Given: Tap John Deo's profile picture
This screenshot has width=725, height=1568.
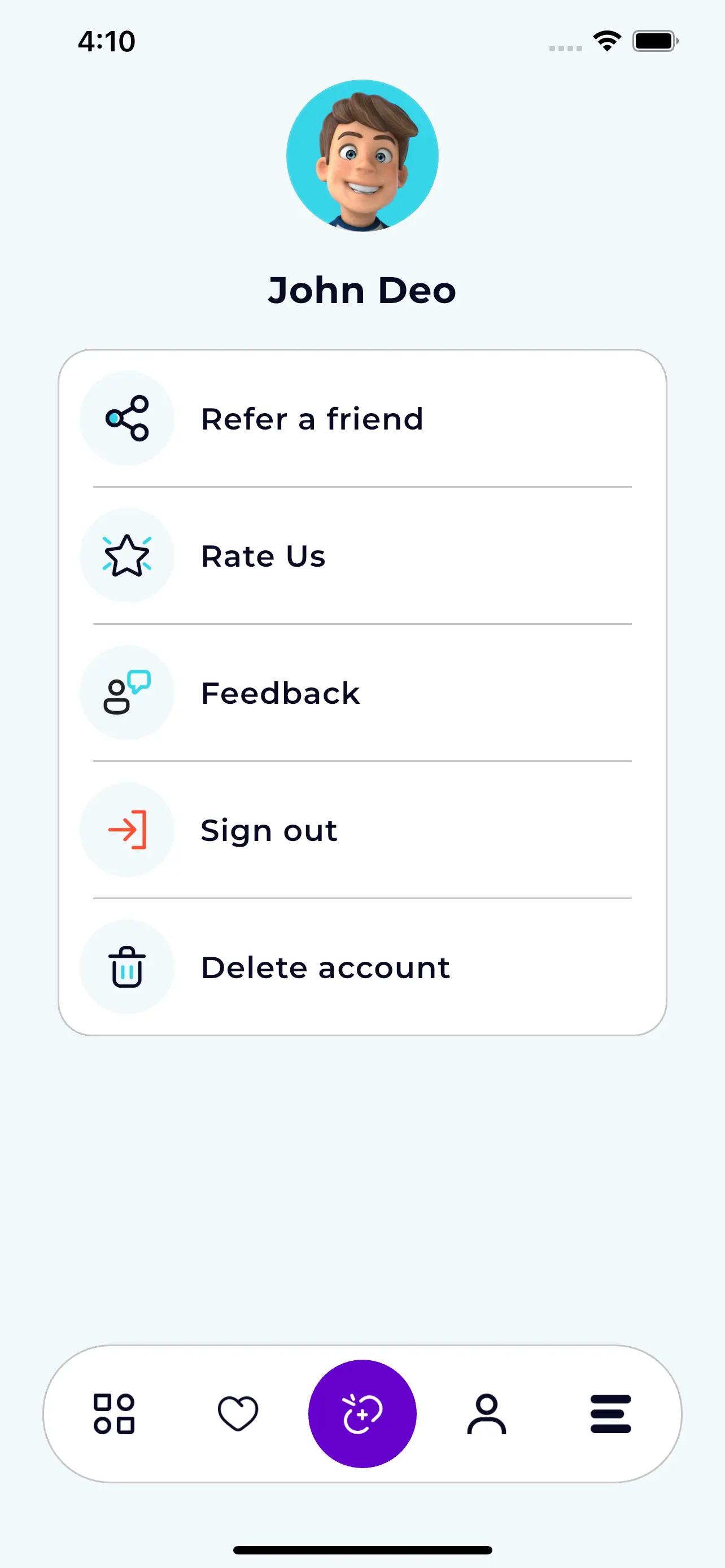Looking at the screenshot, I should (x=362, y=156).
